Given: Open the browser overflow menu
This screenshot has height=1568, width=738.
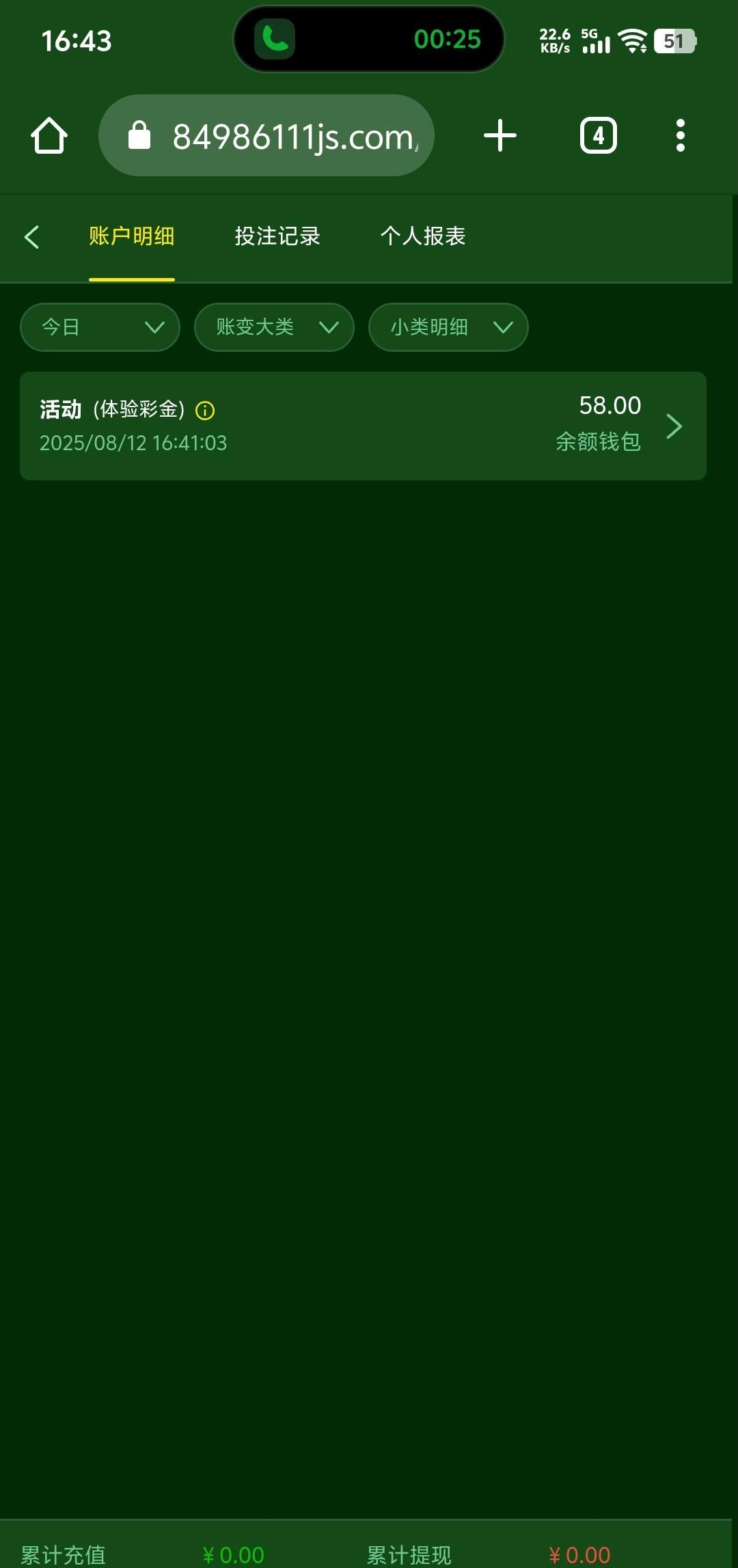Looking at the screenshot, I should [680, 135].
